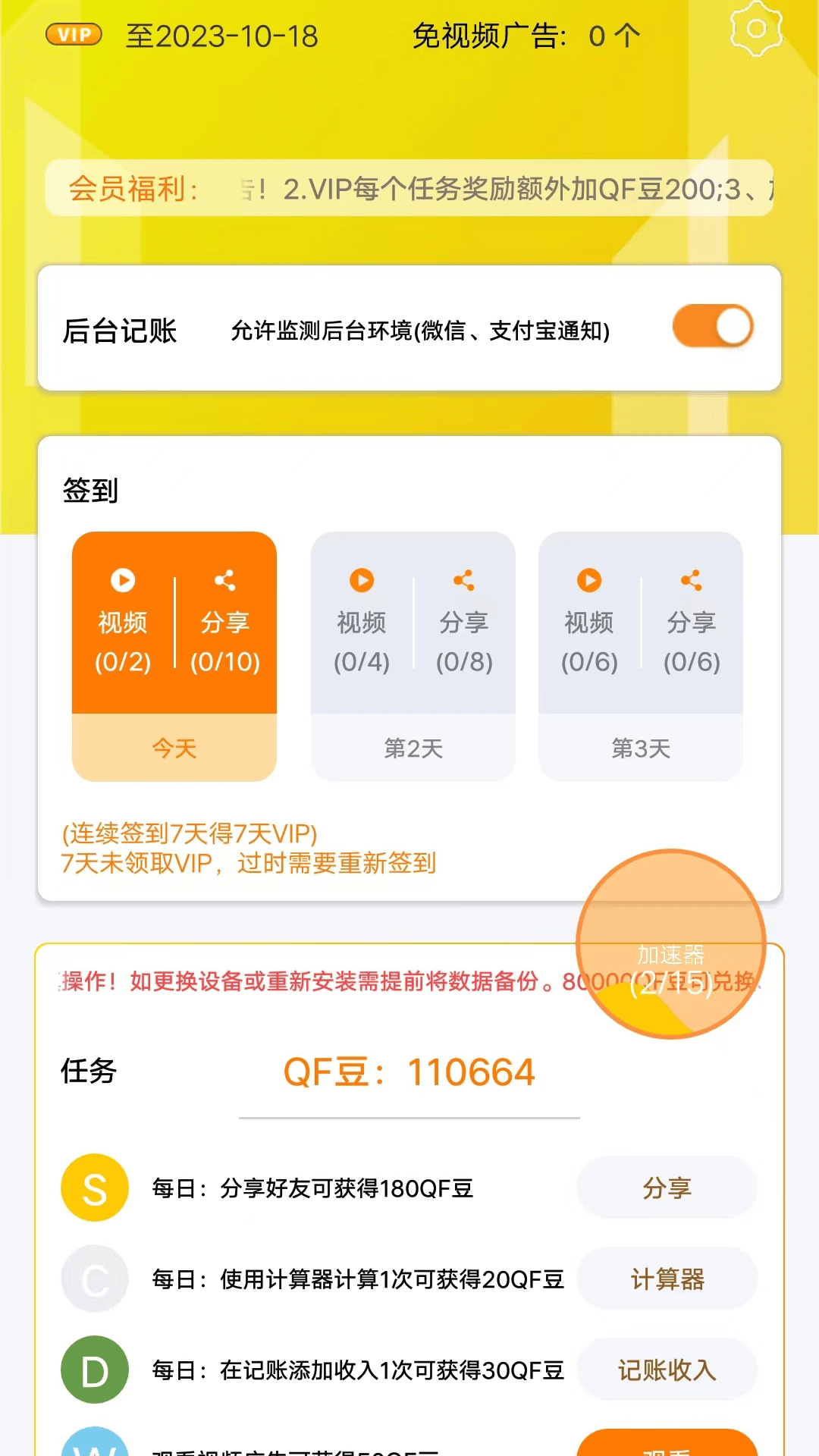Tap 视频 (0/6) in the 第3天 card
The width and height of the screenshot is (819, 1456).
589,621
